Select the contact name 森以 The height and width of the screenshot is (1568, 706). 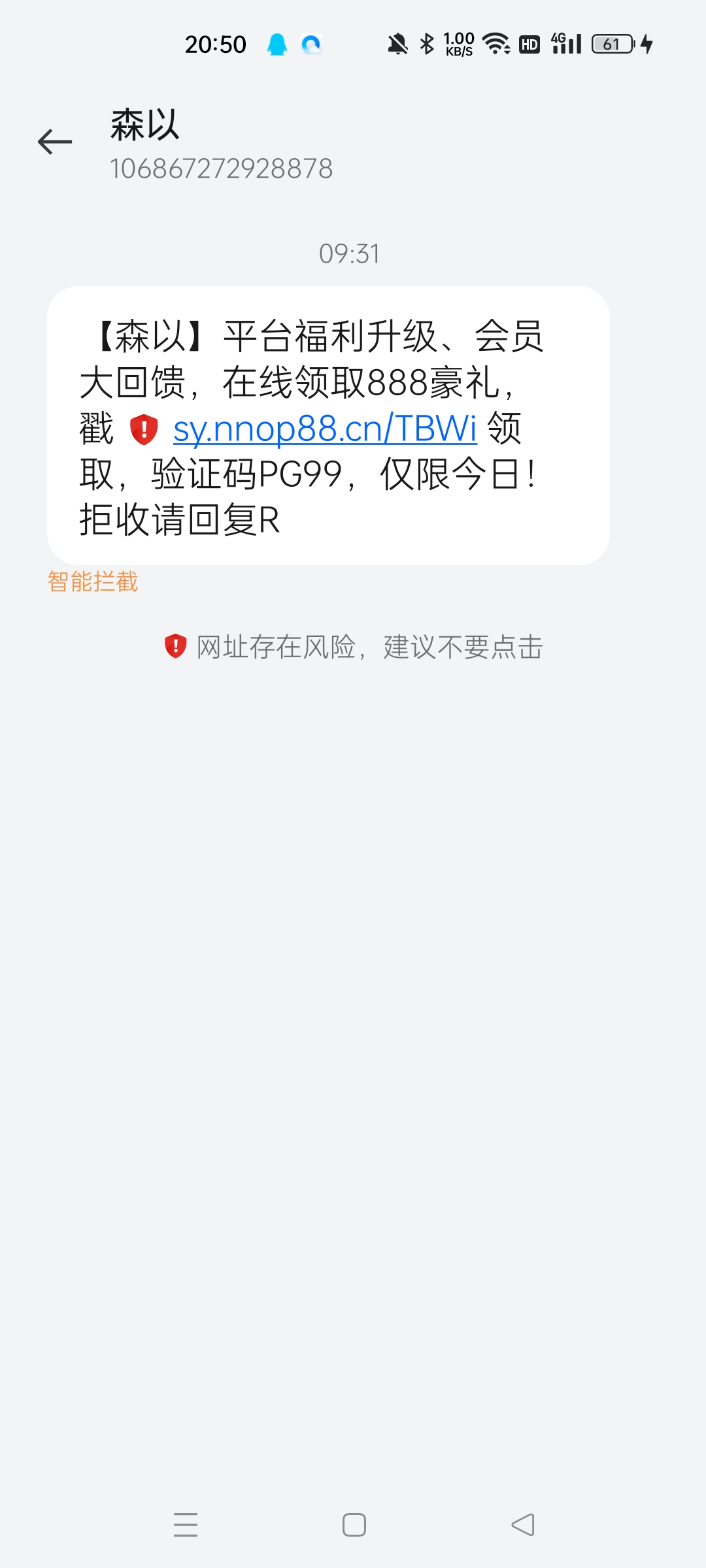tap(145, 125)
